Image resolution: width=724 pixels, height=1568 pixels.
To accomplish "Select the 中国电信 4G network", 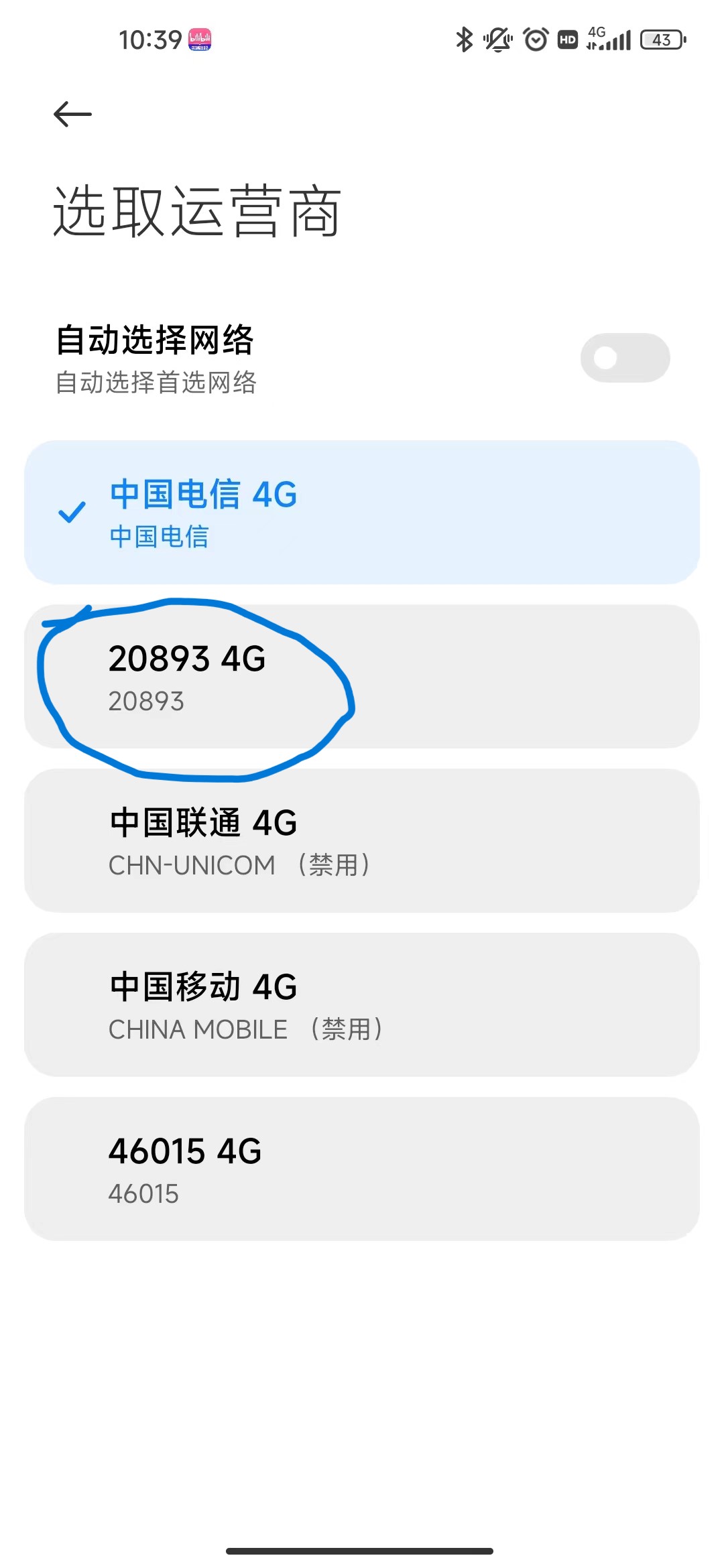I will 362,513.
